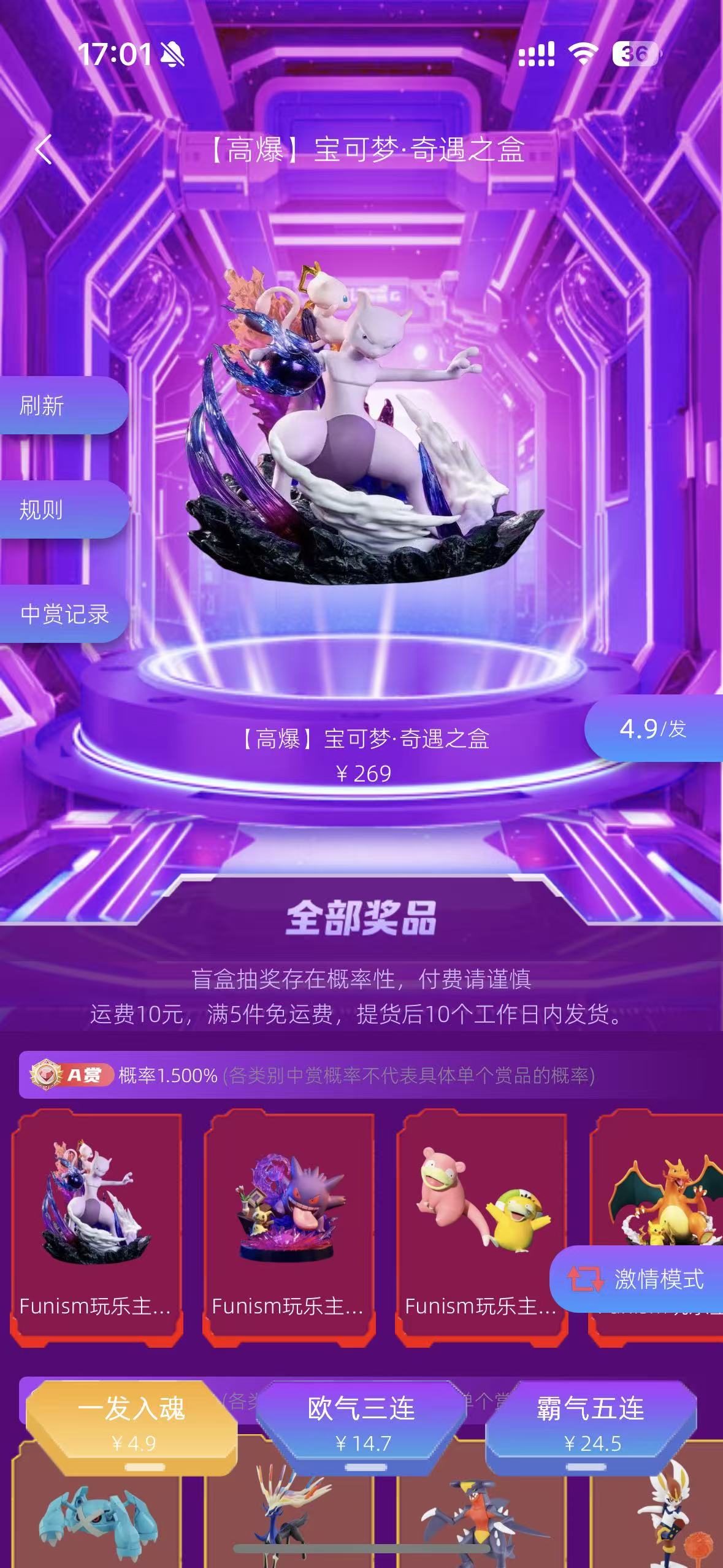This screenshot has height=1568, width=723.
Task: Open the 规则 rules panel
Action: click(x=61, y=509)
